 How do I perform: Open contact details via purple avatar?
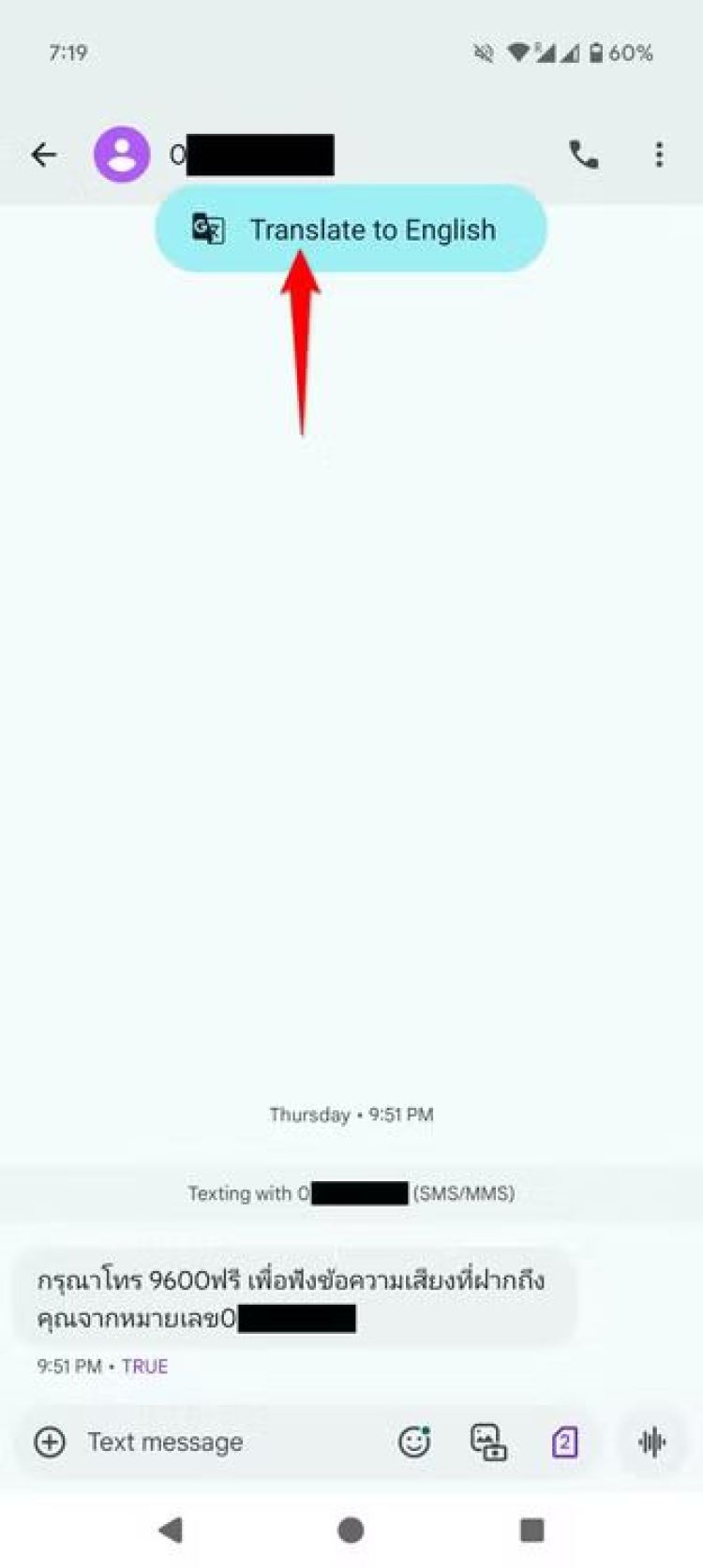[122, 155]
